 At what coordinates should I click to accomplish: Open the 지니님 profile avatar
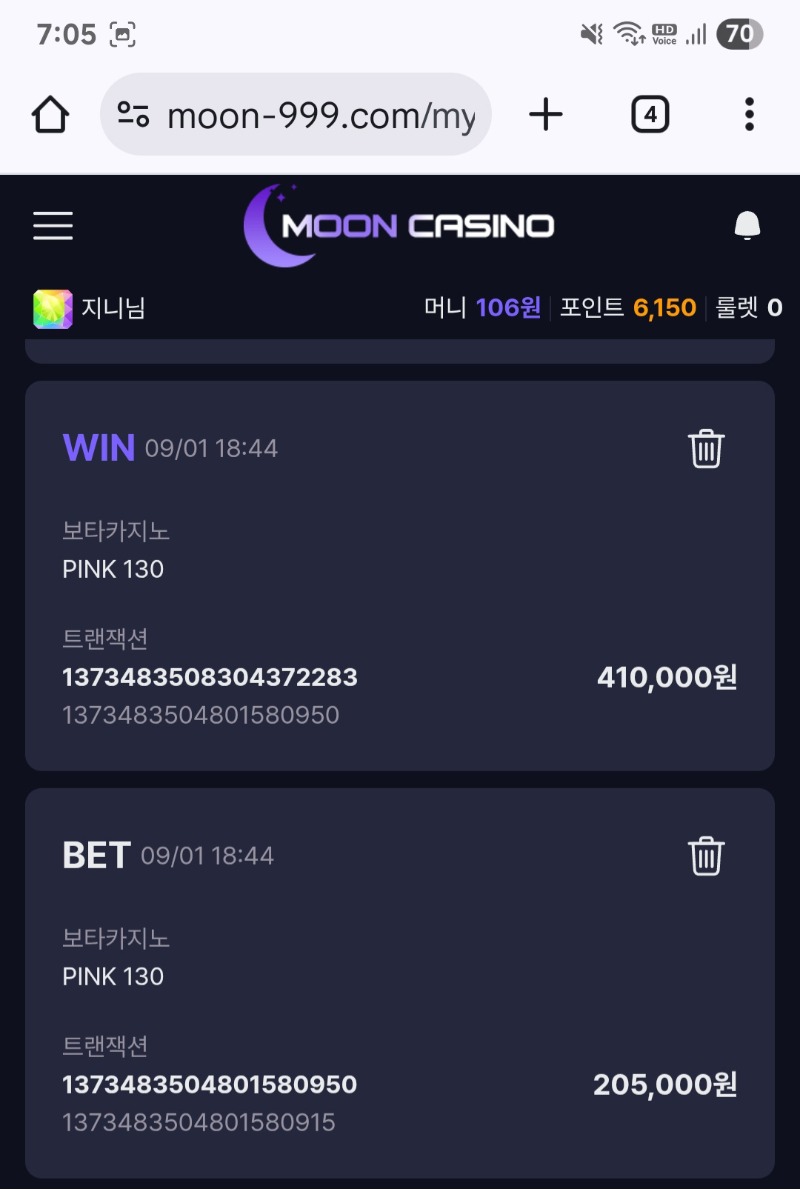[53, 308]
